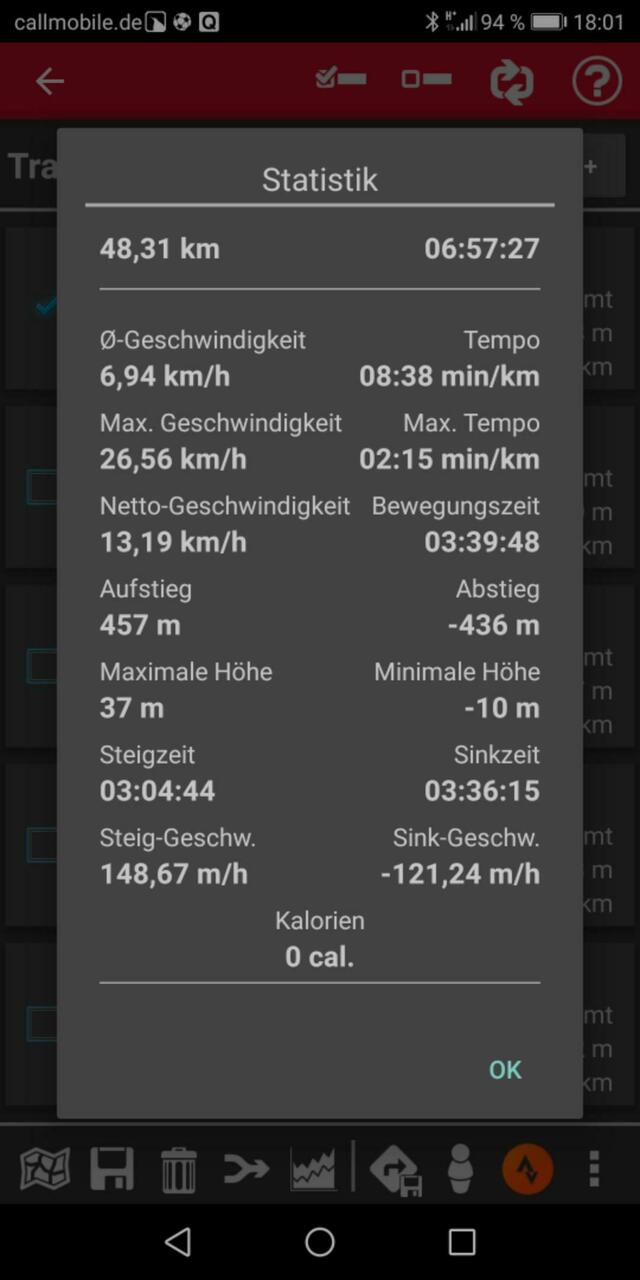Delete using the trash can icon
This screenshot has width=640, height=1280.
179,1169
